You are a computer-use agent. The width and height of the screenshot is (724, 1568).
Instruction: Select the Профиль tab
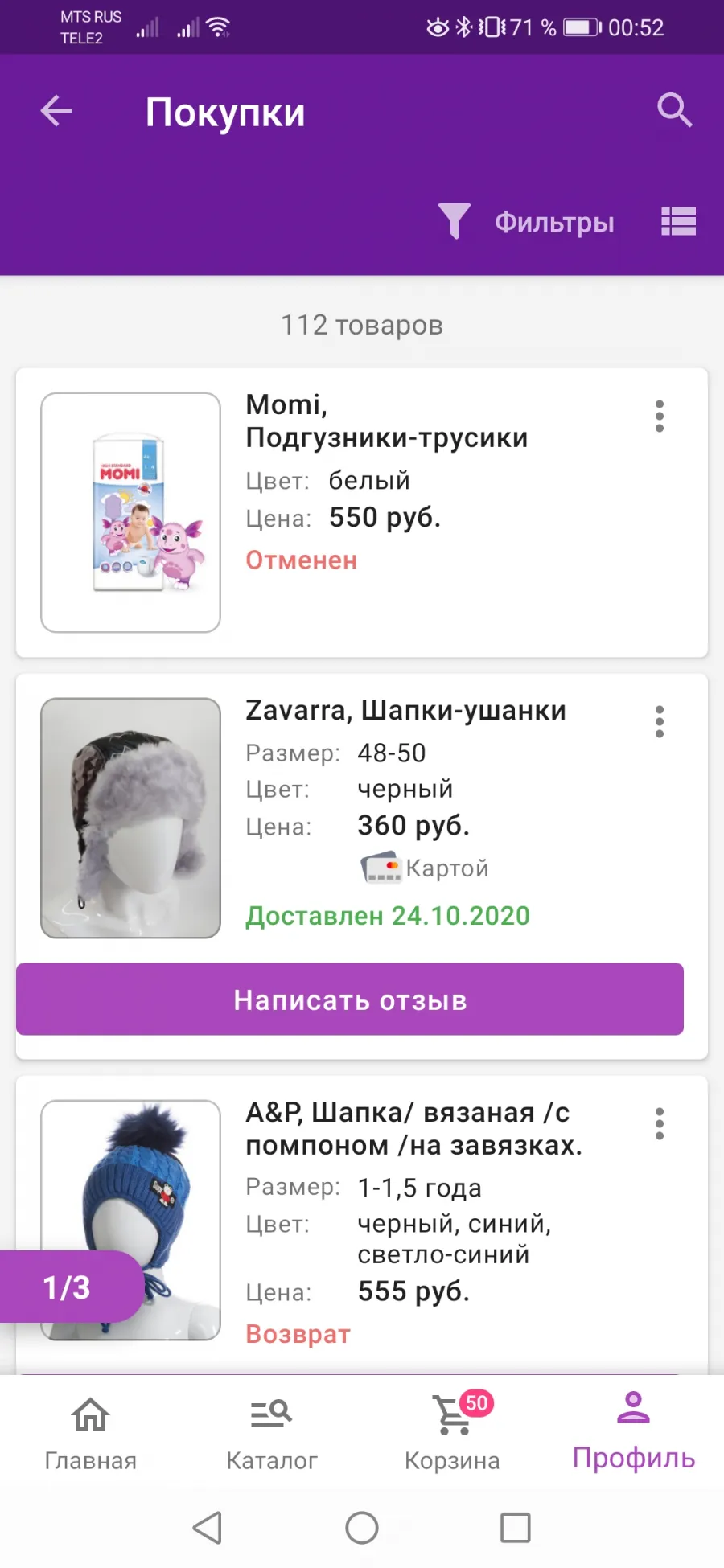pos(633,1434)
